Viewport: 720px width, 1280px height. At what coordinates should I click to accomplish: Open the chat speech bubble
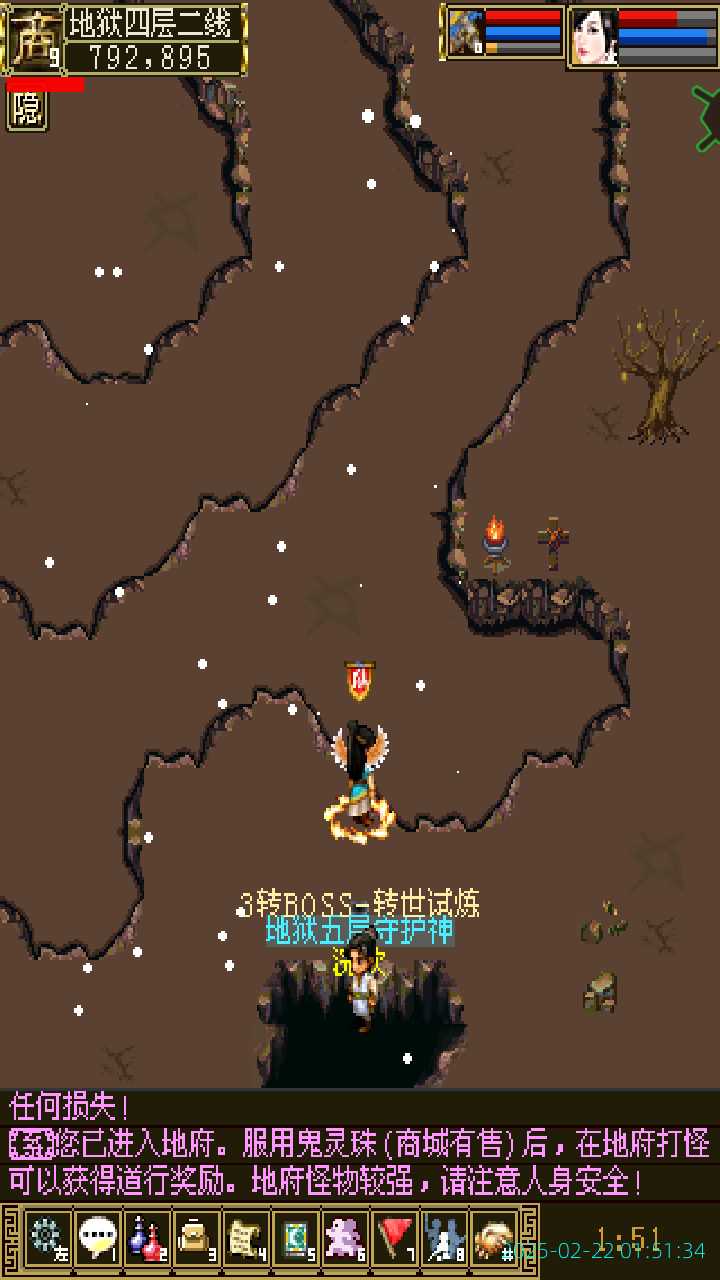96,1238
